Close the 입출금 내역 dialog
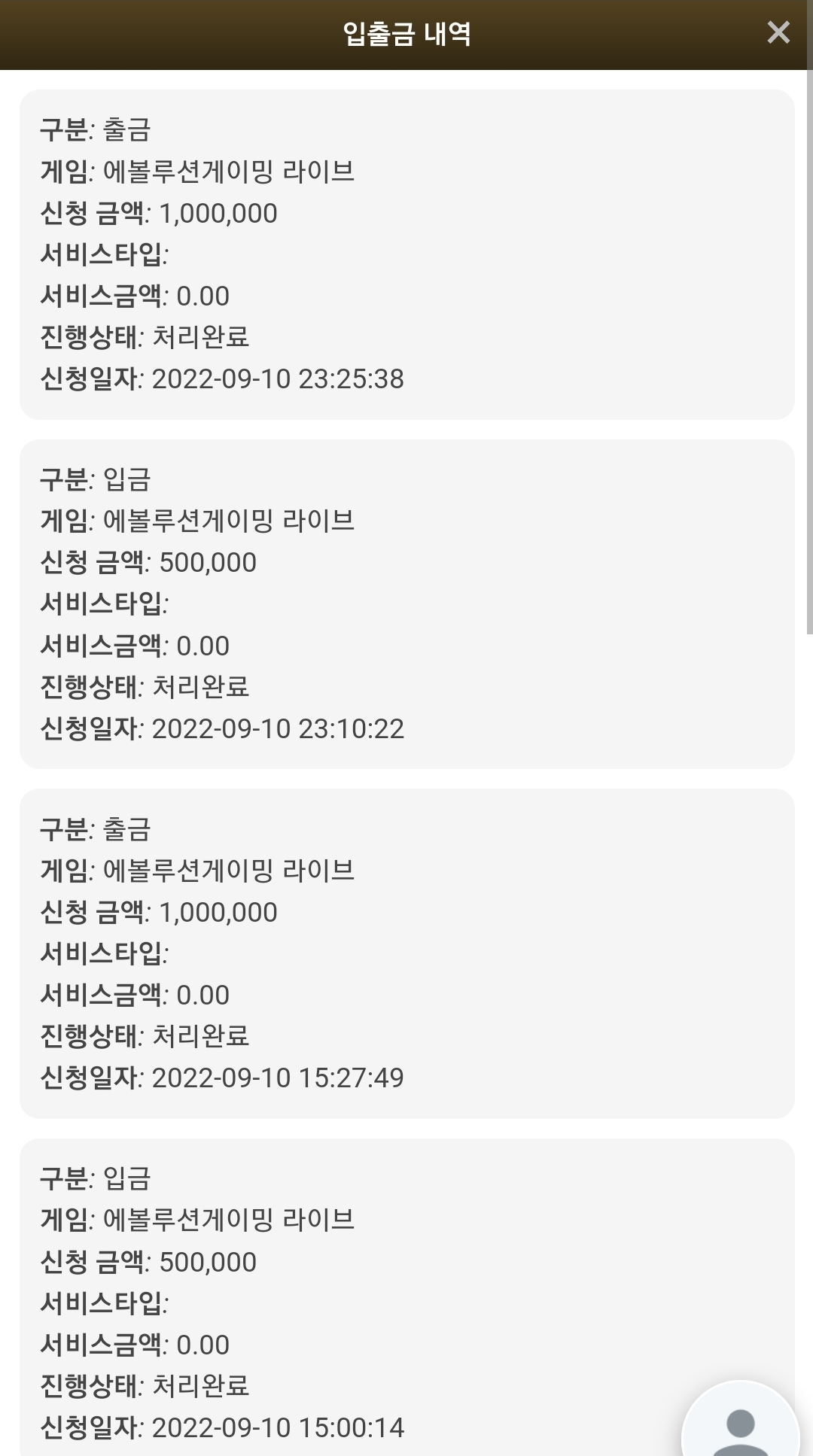Screen dimensions: 813x1456 (778, 32)
